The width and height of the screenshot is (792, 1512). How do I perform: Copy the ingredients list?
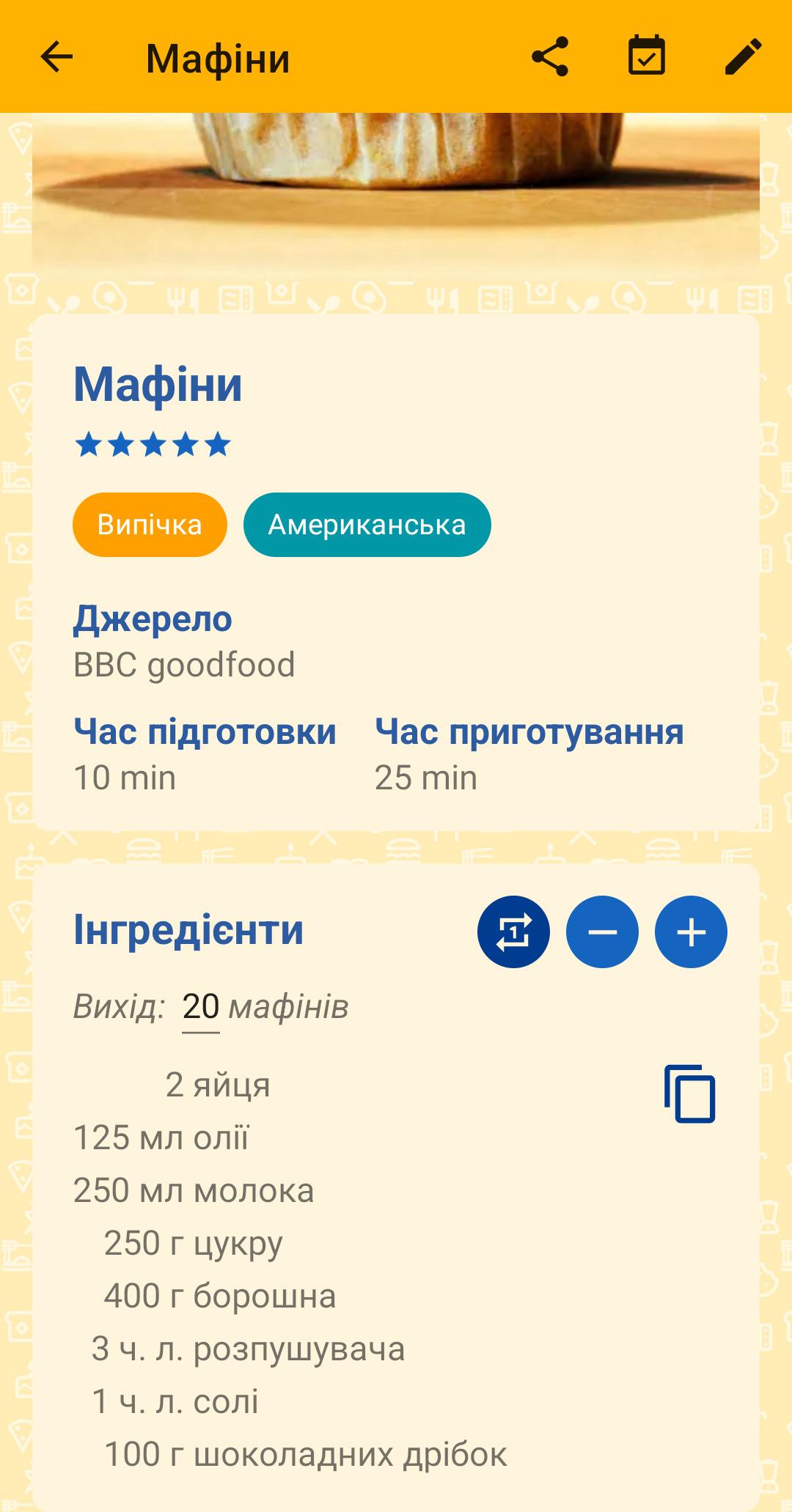[x=689, y=1094]
